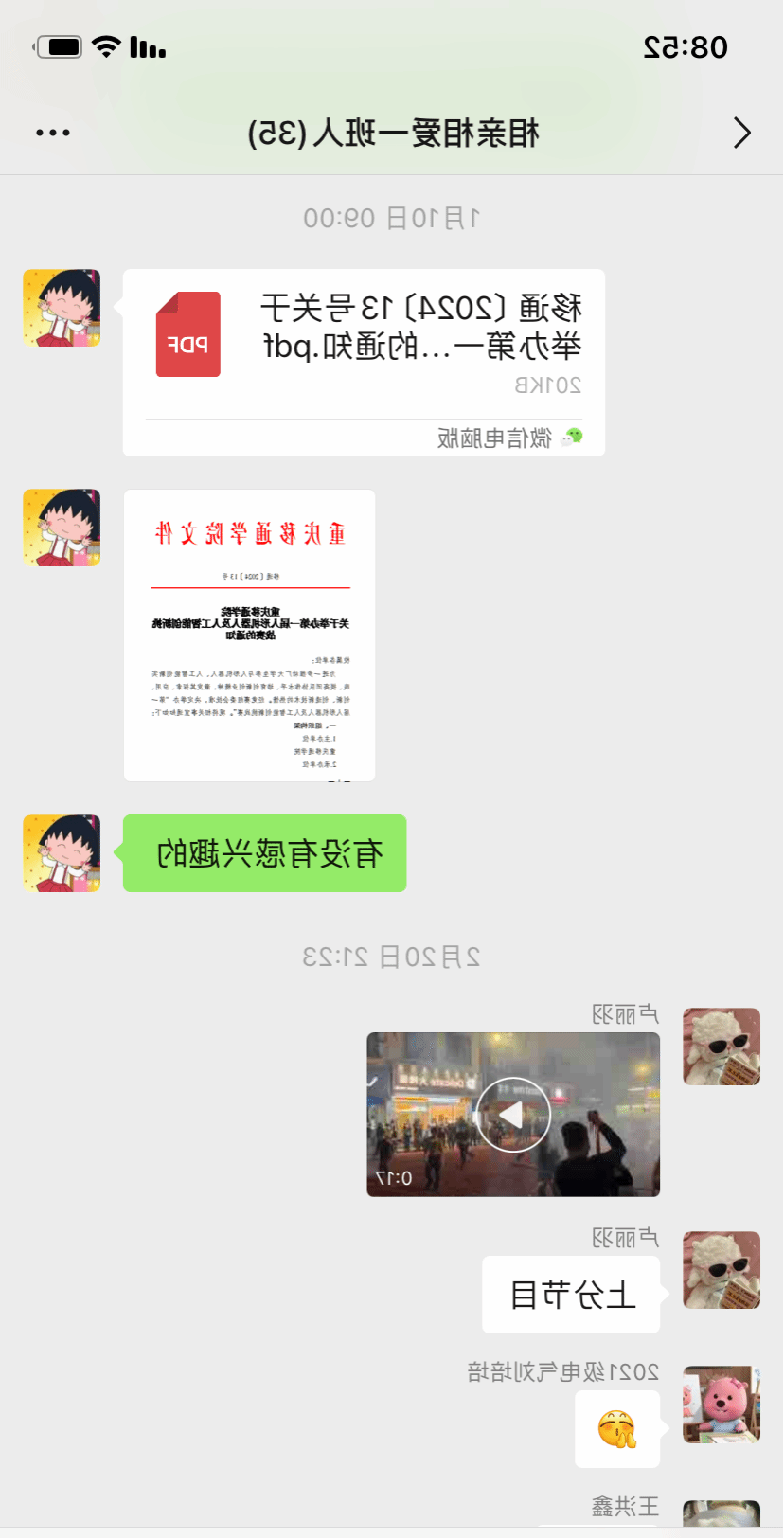Tap the 有没有感兴趣的 message bubble
This screenshot has width=784, height=1539.
(x=264, y=853)
